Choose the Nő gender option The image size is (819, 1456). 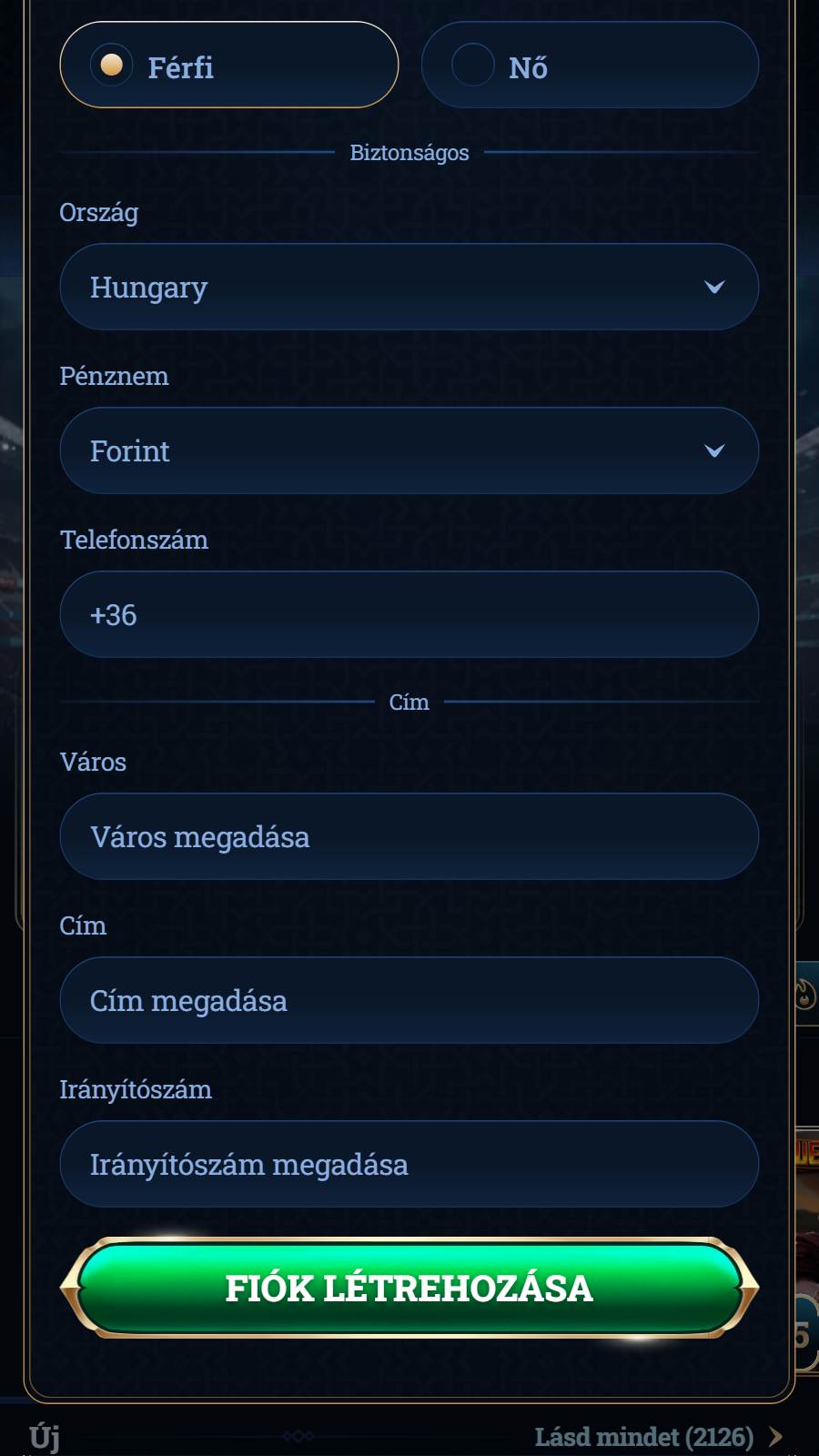coord(589,66)
